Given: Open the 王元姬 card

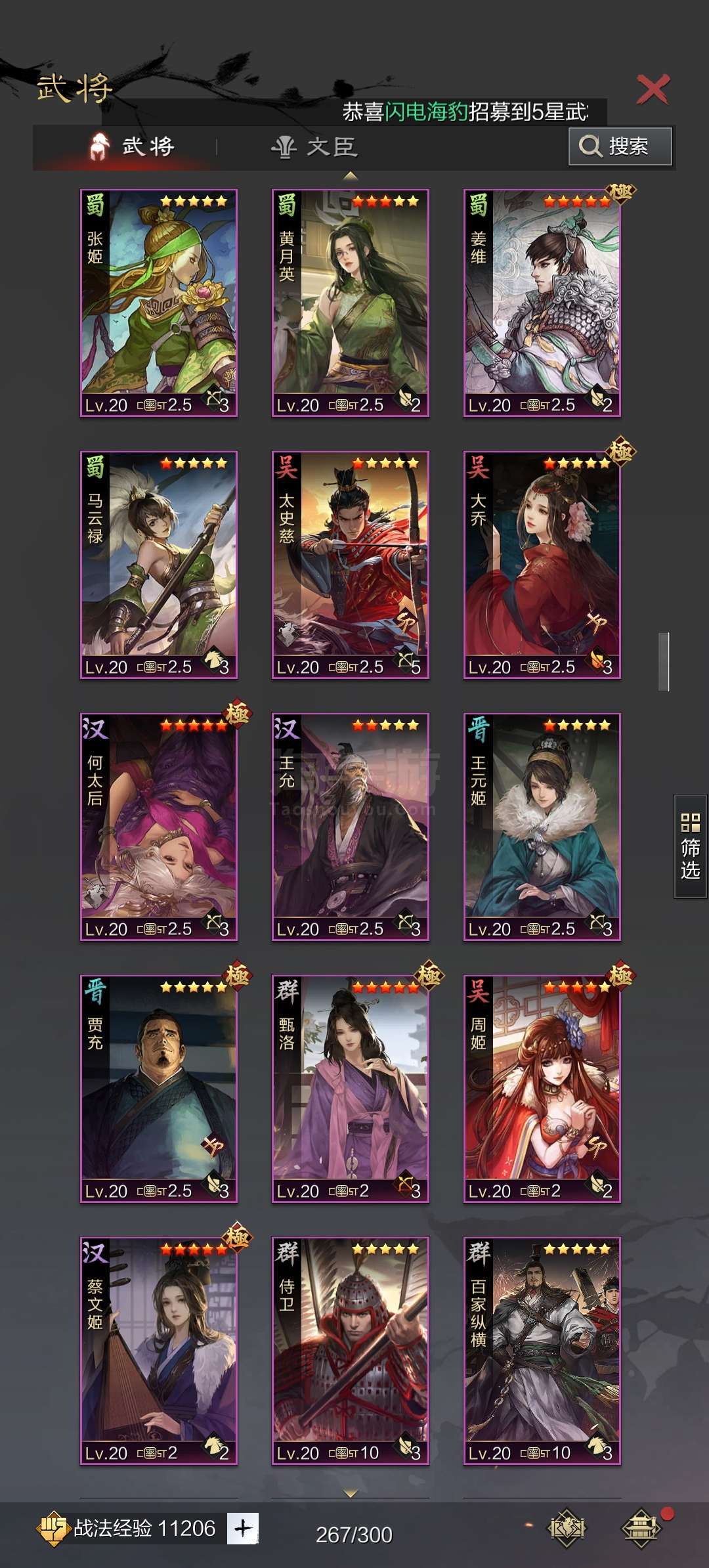Looking at the screenshot, I should [x=542, y=827].
